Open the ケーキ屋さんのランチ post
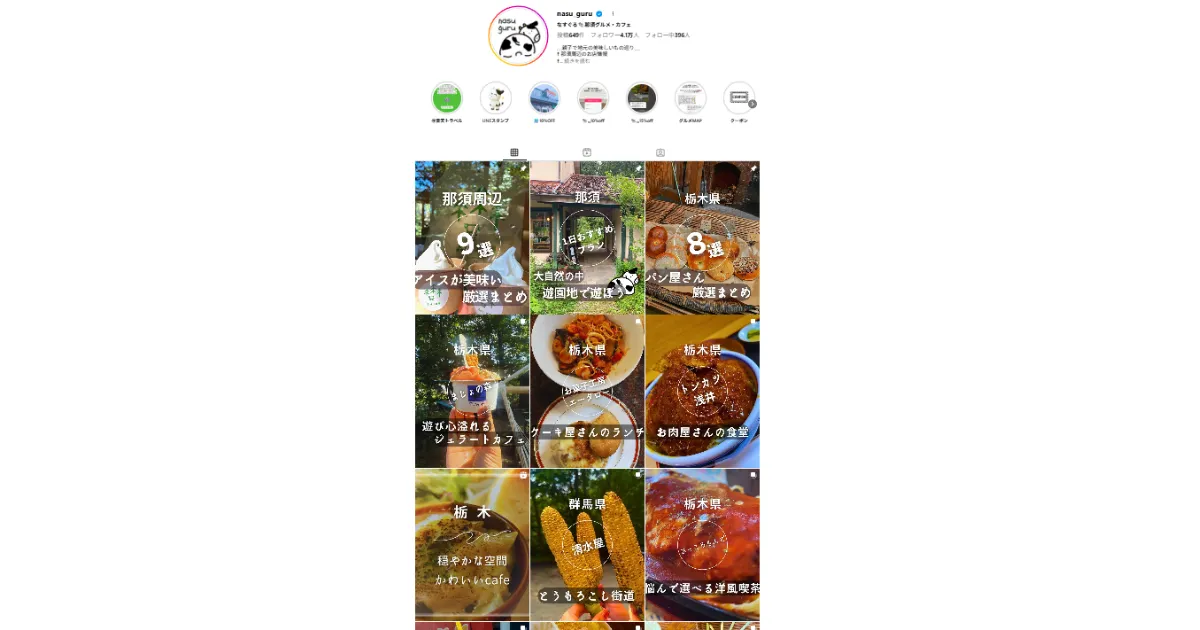Screen dimensions: 1200x630 pos(587,392)
